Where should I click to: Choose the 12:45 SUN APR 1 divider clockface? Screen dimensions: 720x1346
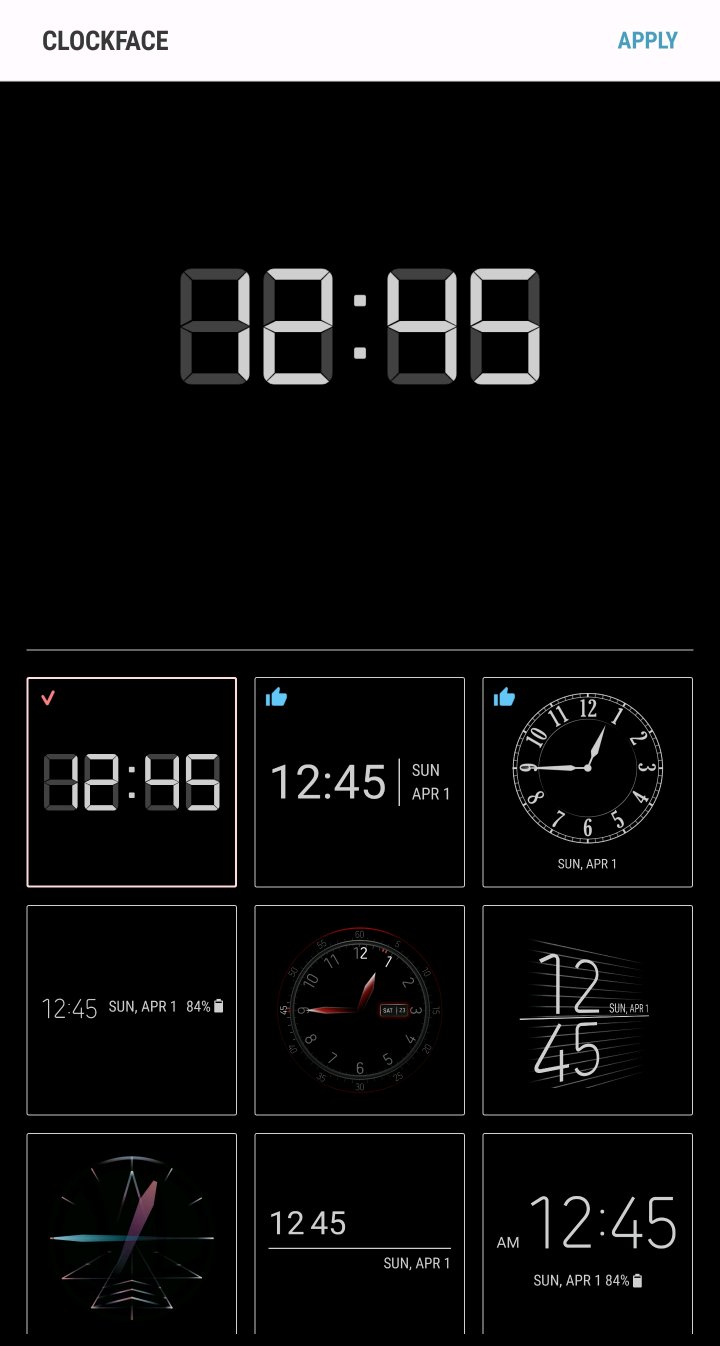click(x=359, y=782)
